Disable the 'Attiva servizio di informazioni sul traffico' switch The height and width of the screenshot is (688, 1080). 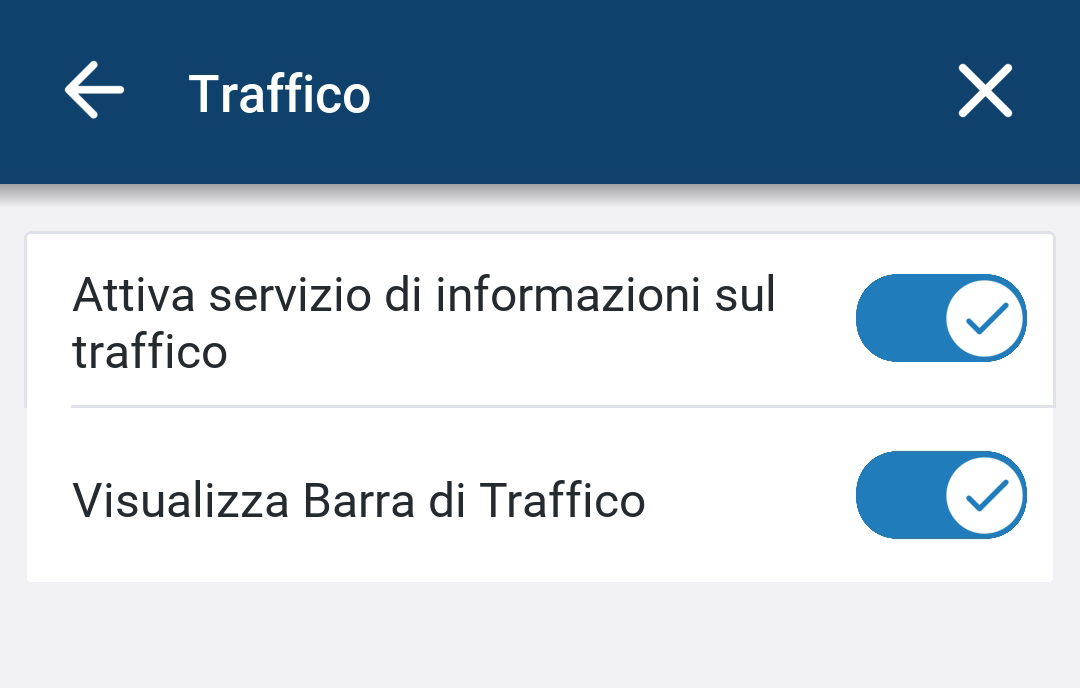941,318
